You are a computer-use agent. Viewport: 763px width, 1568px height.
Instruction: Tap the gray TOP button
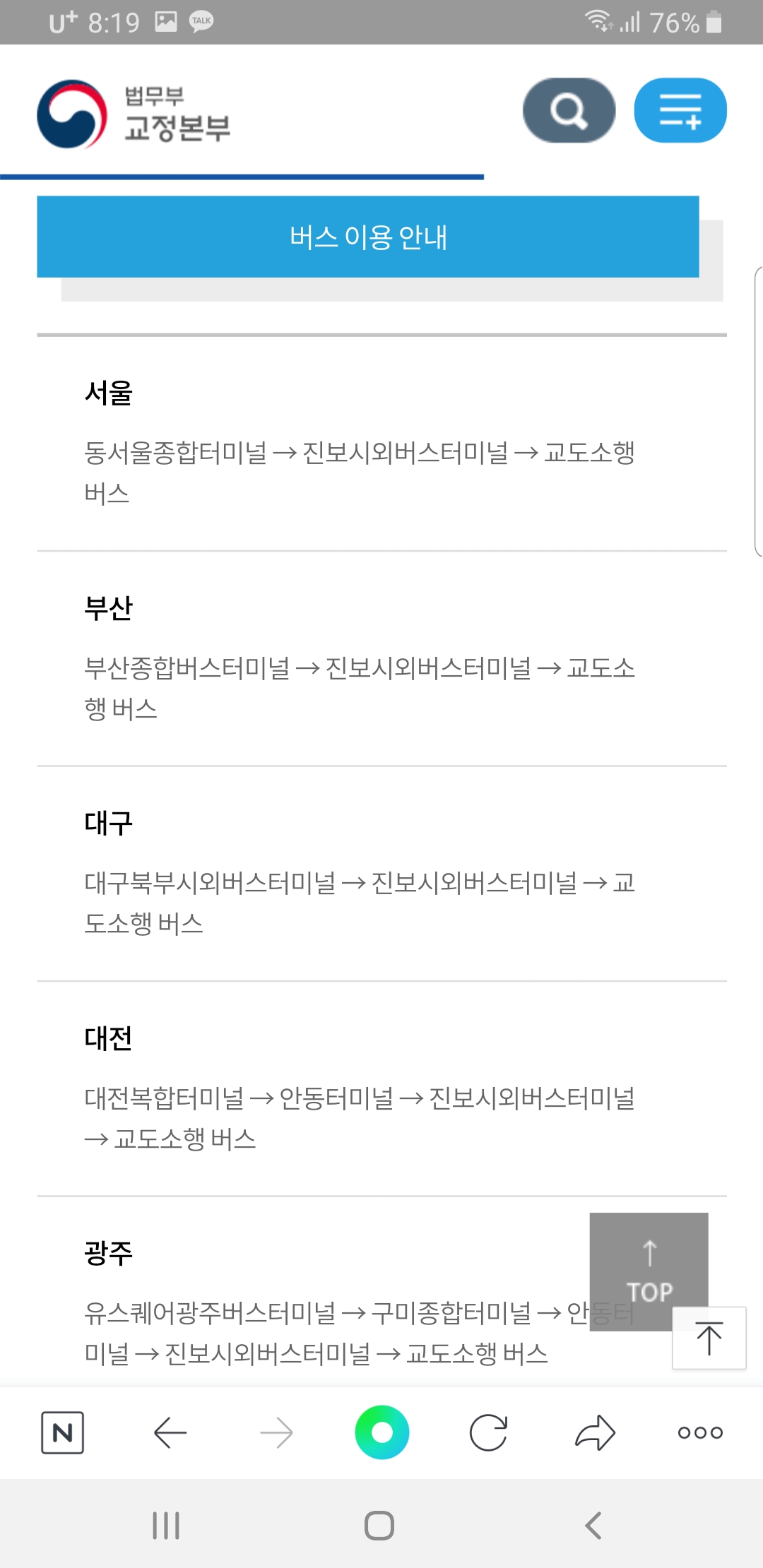649,1271
